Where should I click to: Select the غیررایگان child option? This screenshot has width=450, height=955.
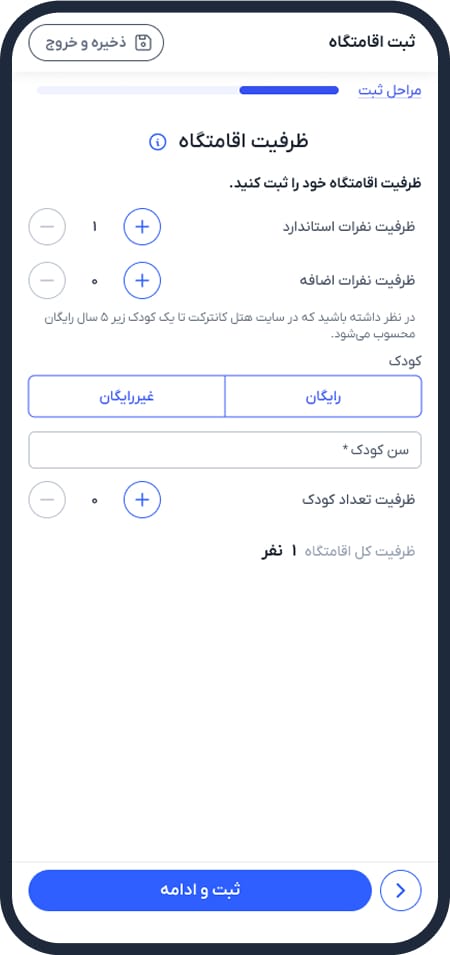(x=127, y=396)
